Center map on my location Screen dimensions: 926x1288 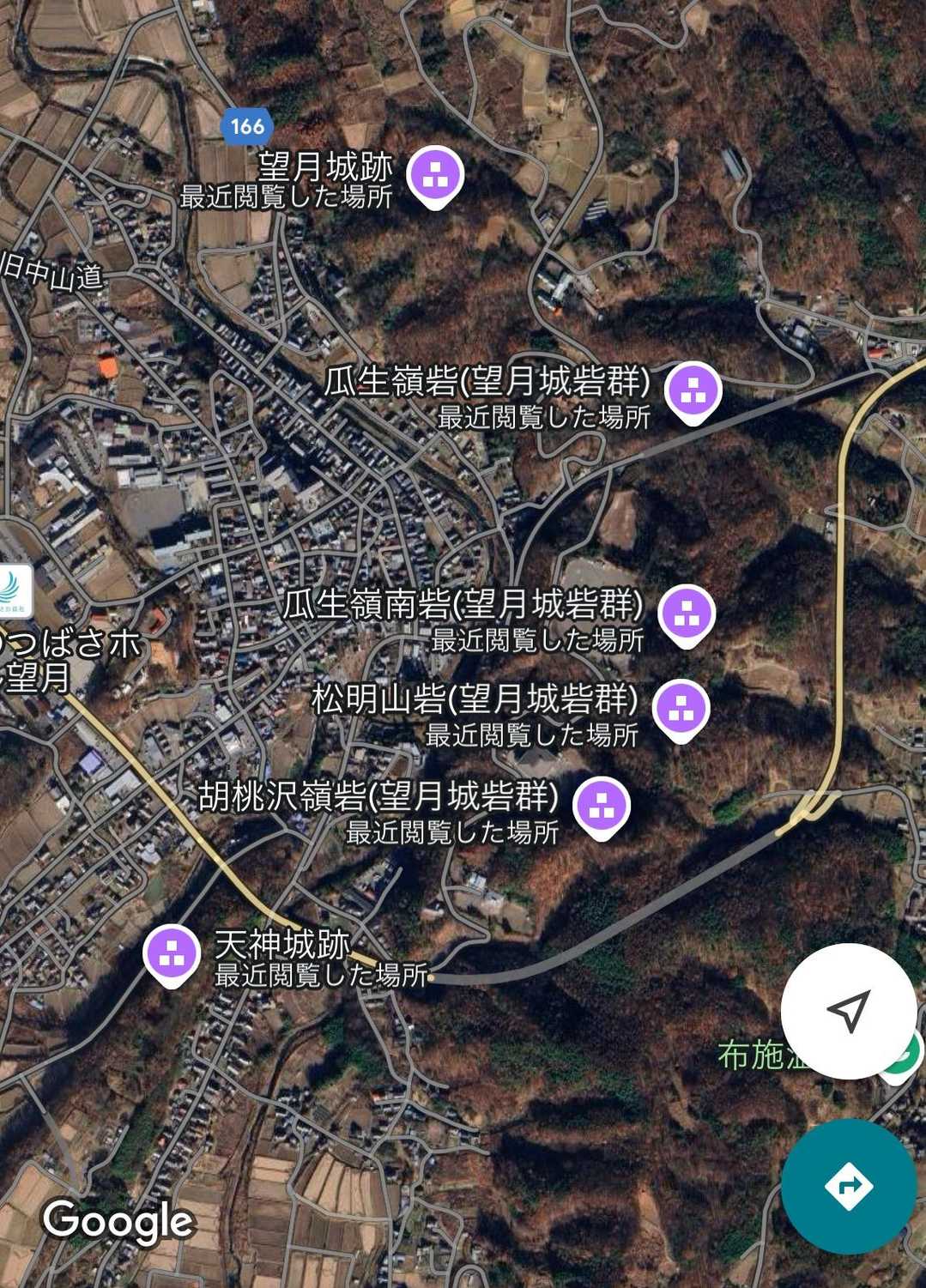click(x=848, y=1011)
